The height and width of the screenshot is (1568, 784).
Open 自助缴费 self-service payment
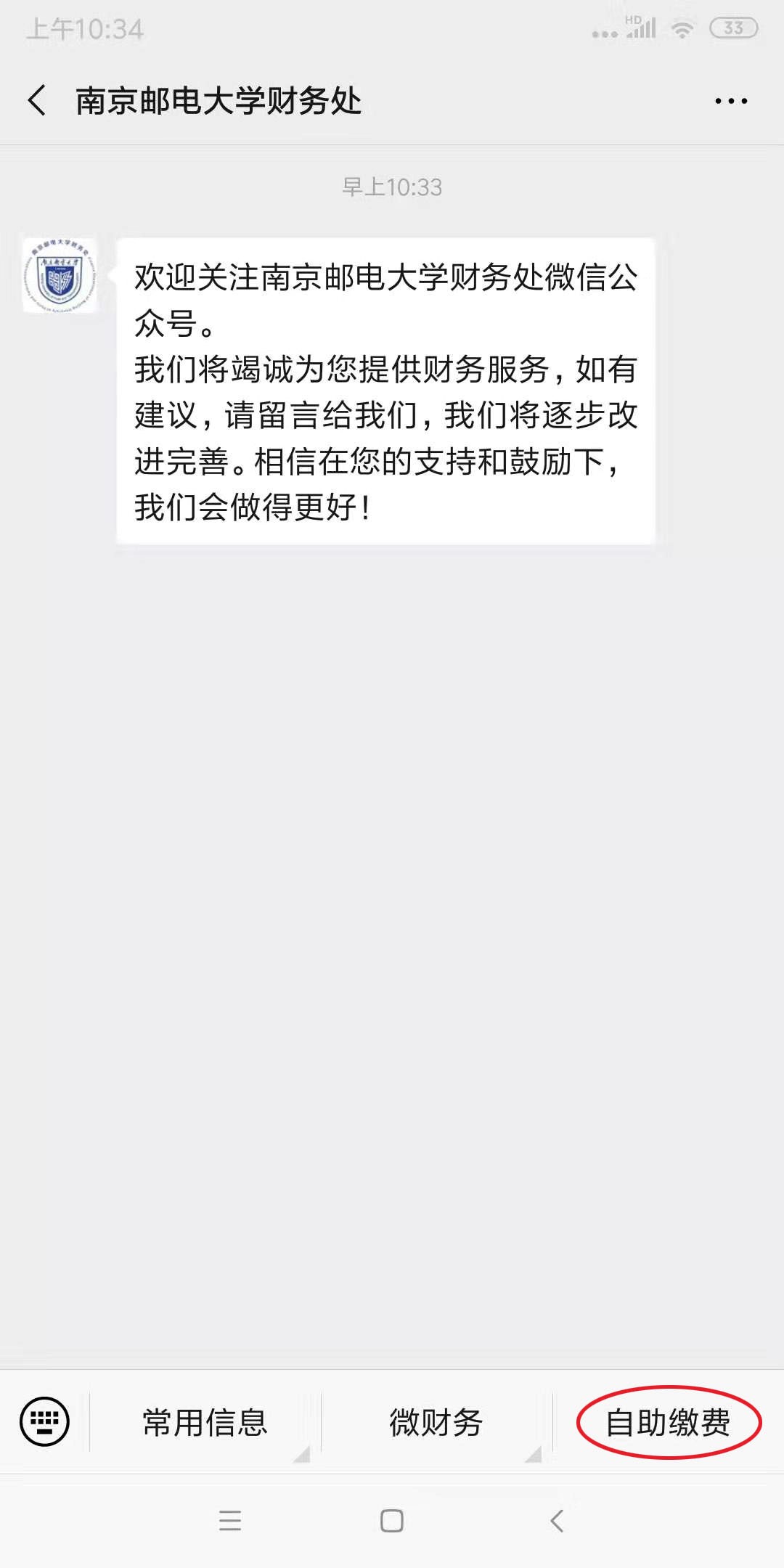(668, 1422)
